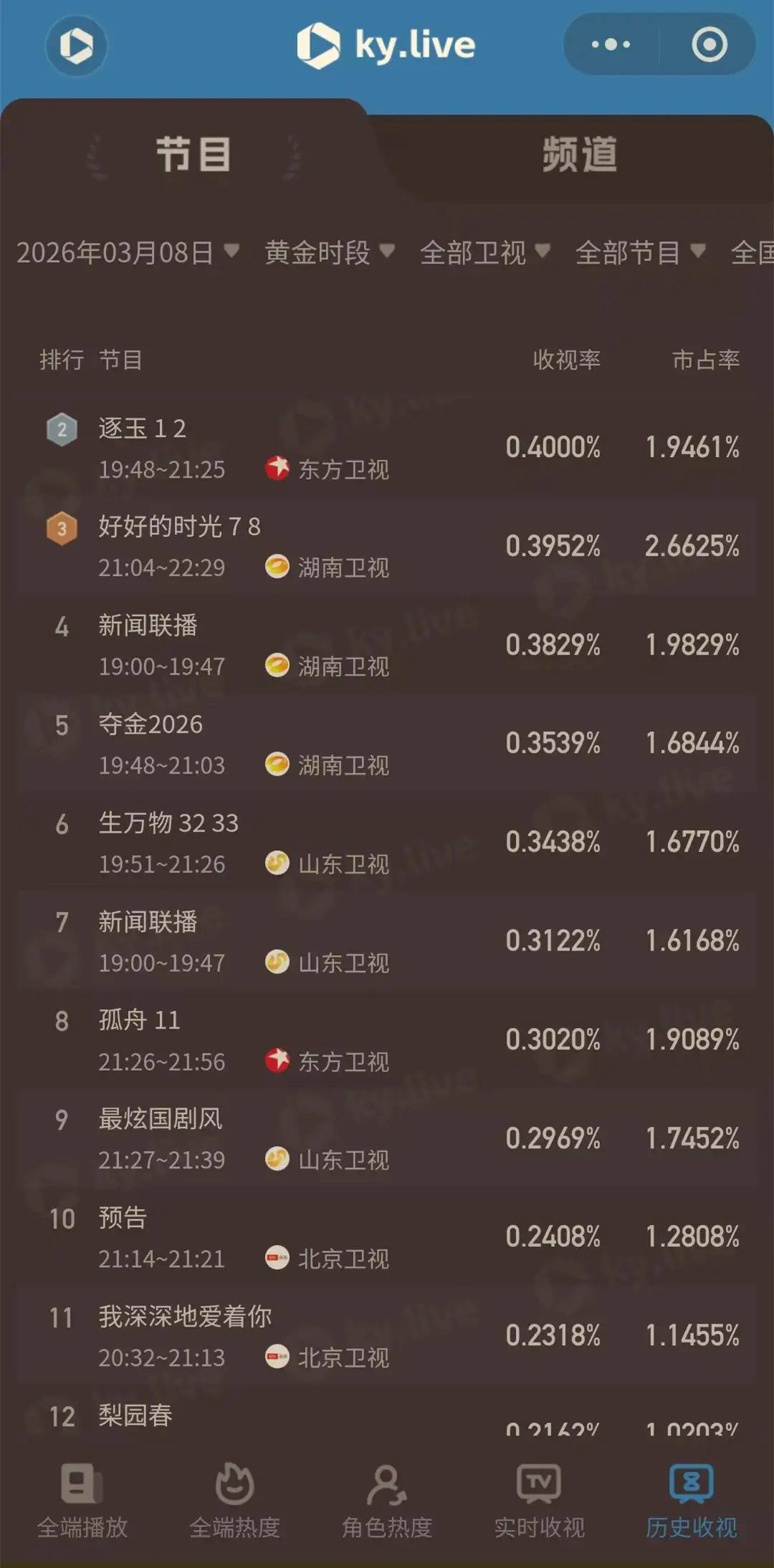
Task: Open the mini program more options menu
Action: tap(611, 44)
